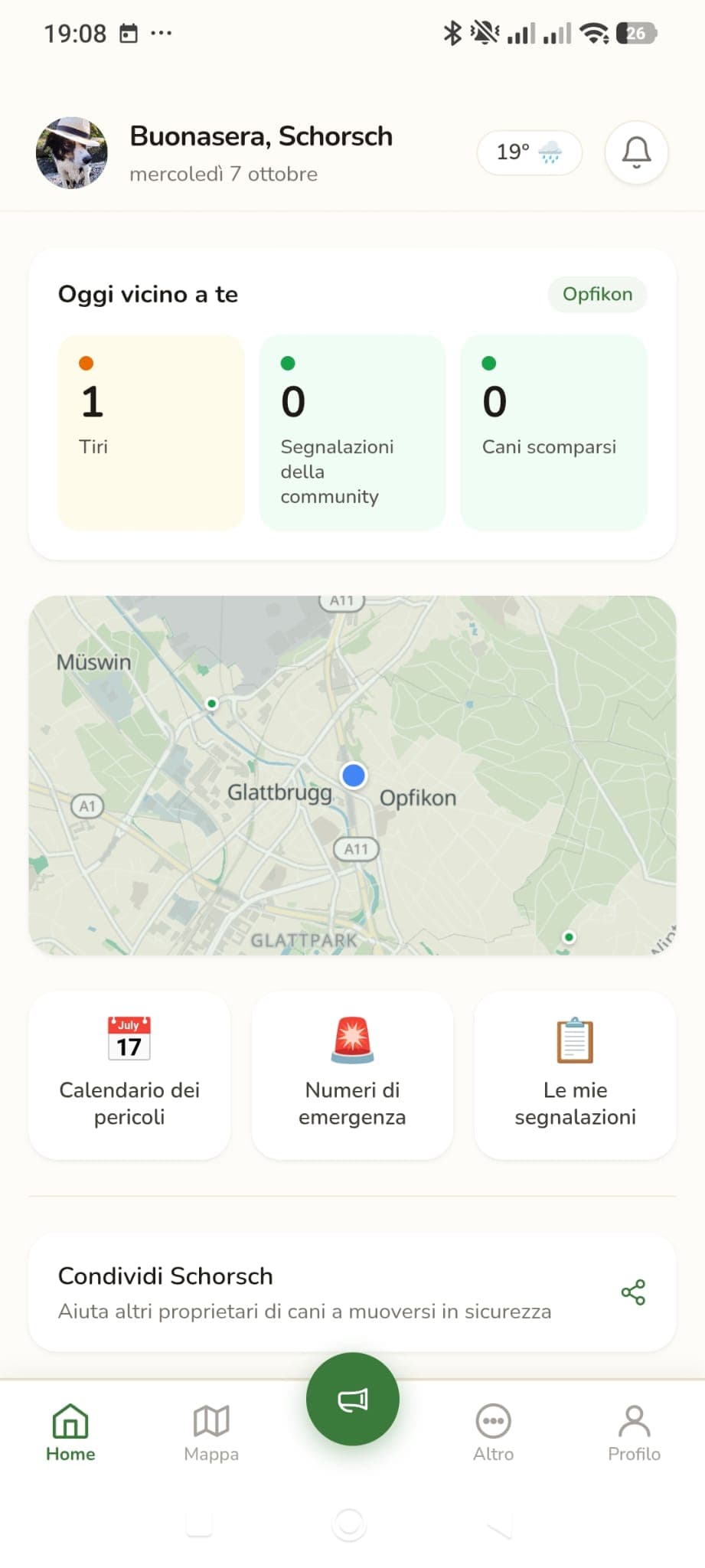
Task: Open Le mie segnalazioni
Action: (x=575, y=1075)
